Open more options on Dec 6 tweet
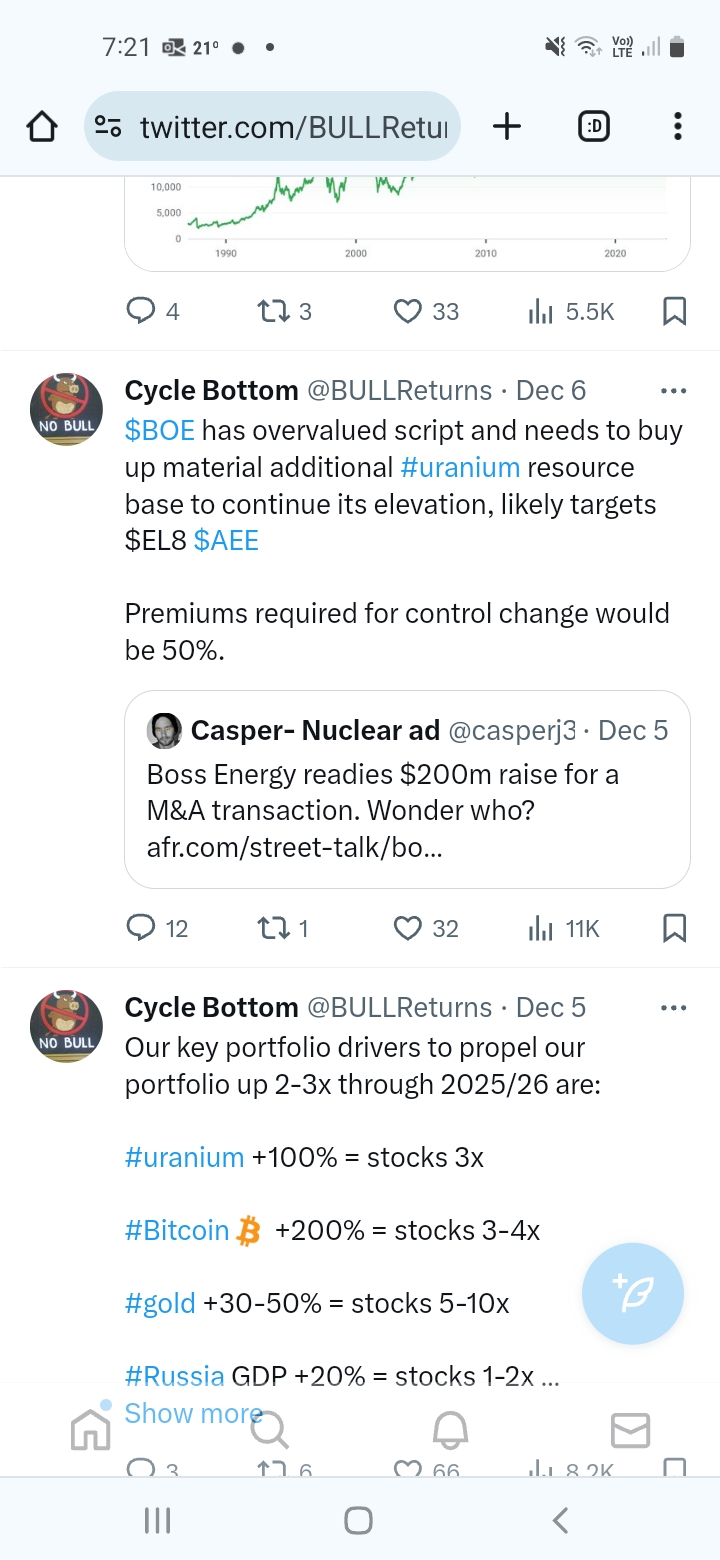 [674, 391]
